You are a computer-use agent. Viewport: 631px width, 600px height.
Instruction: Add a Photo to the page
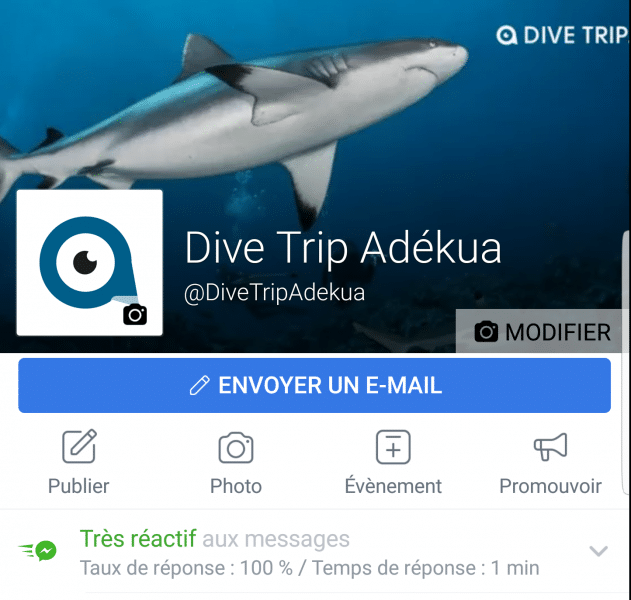coord(236,462)
